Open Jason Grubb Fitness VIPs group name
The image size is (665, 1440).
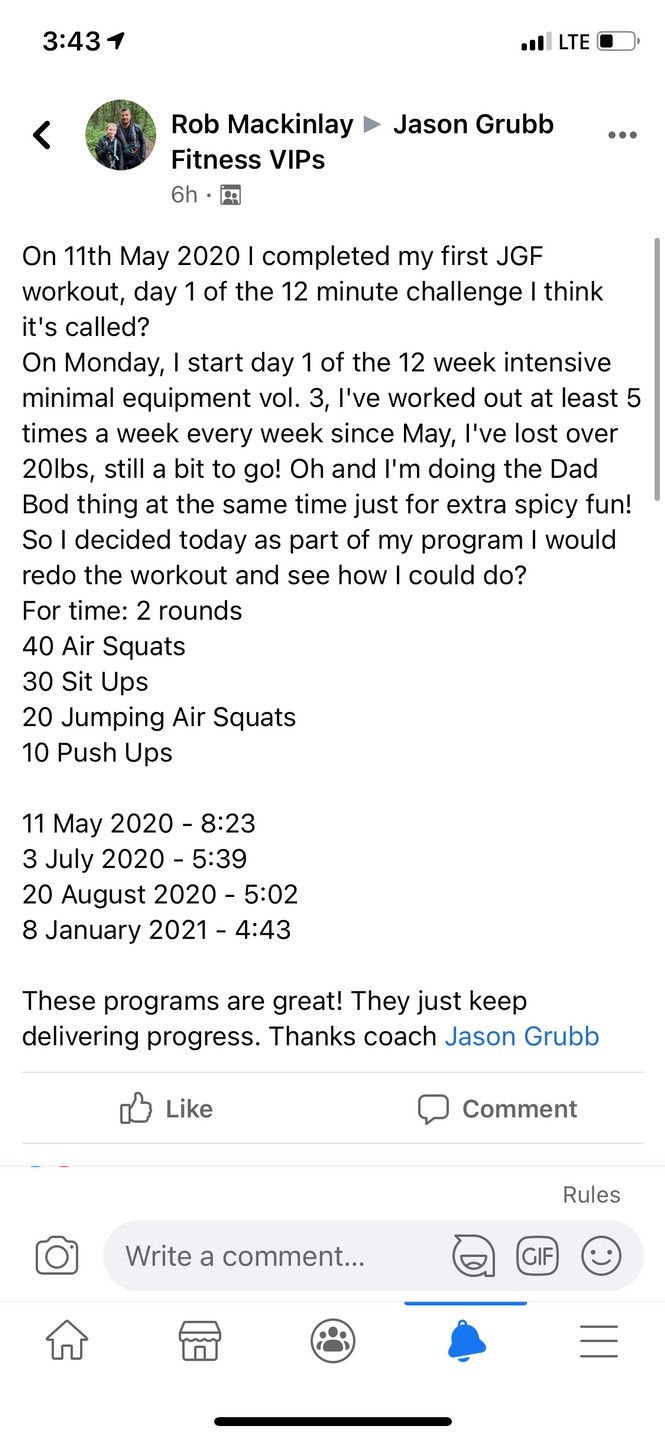coord(362,141)
